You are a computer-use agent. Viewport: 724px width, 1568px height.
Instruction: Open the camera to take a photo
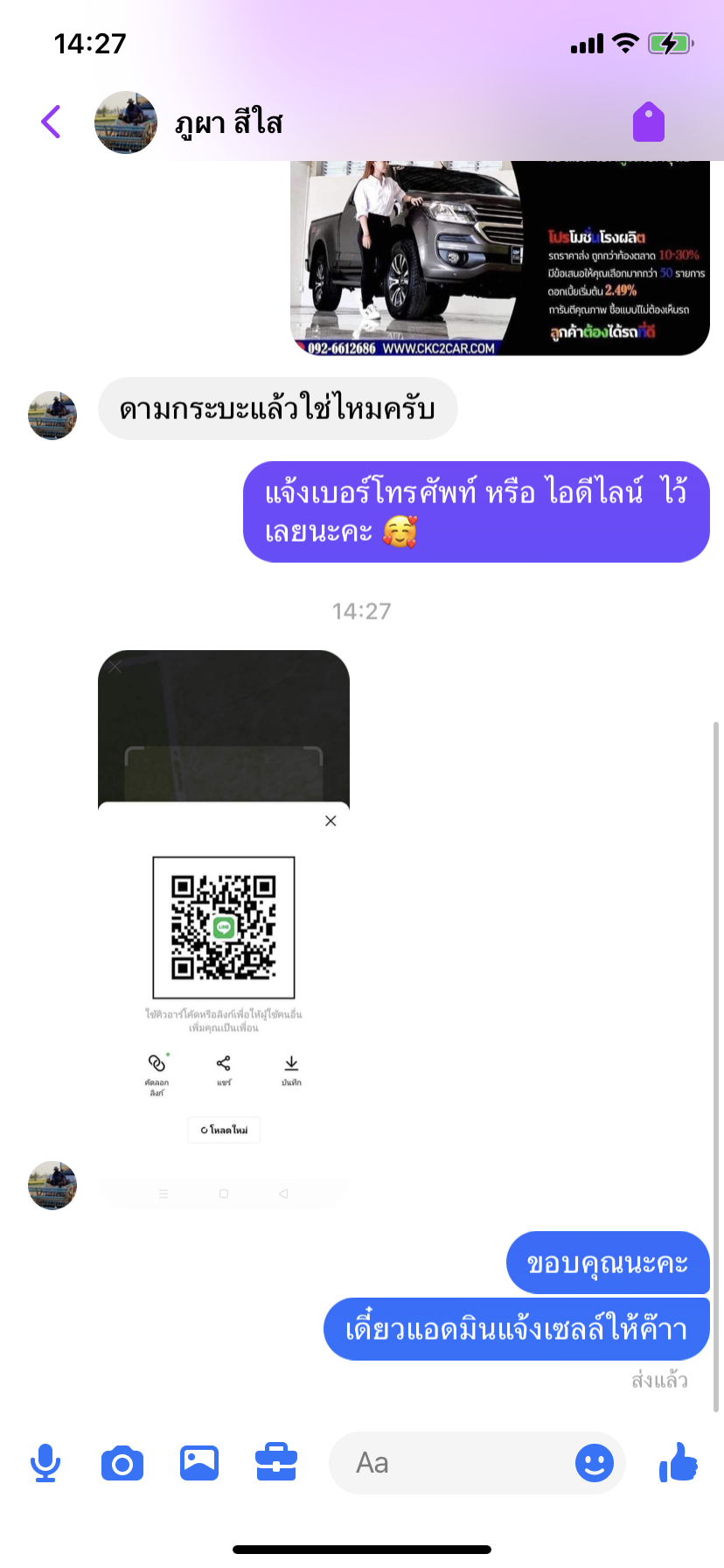coord(122,1463)
